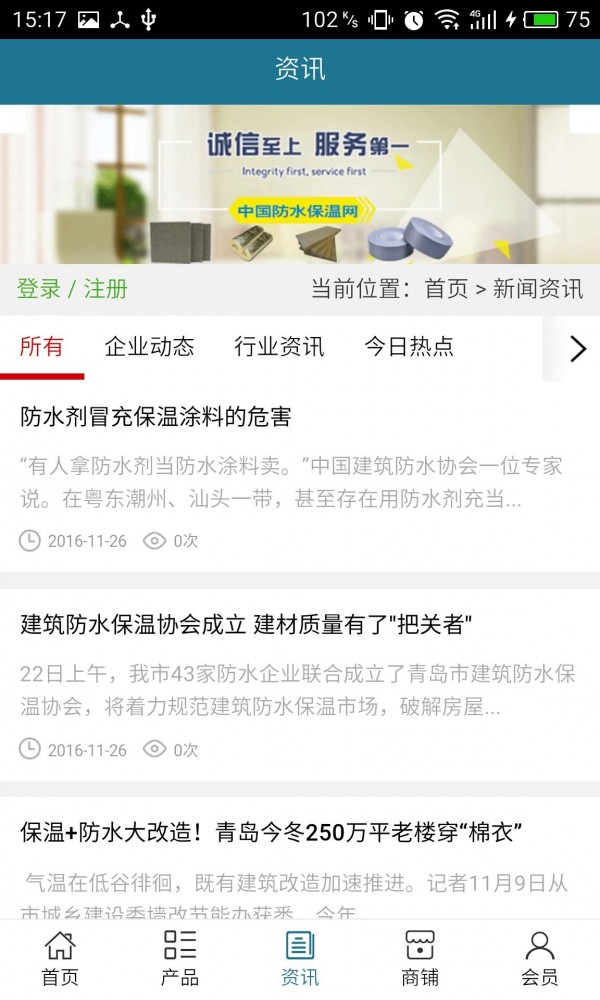Open the 注册 registration link
Image resolution: width=600 pixels, height=1000 pixels.
[106, 290]
